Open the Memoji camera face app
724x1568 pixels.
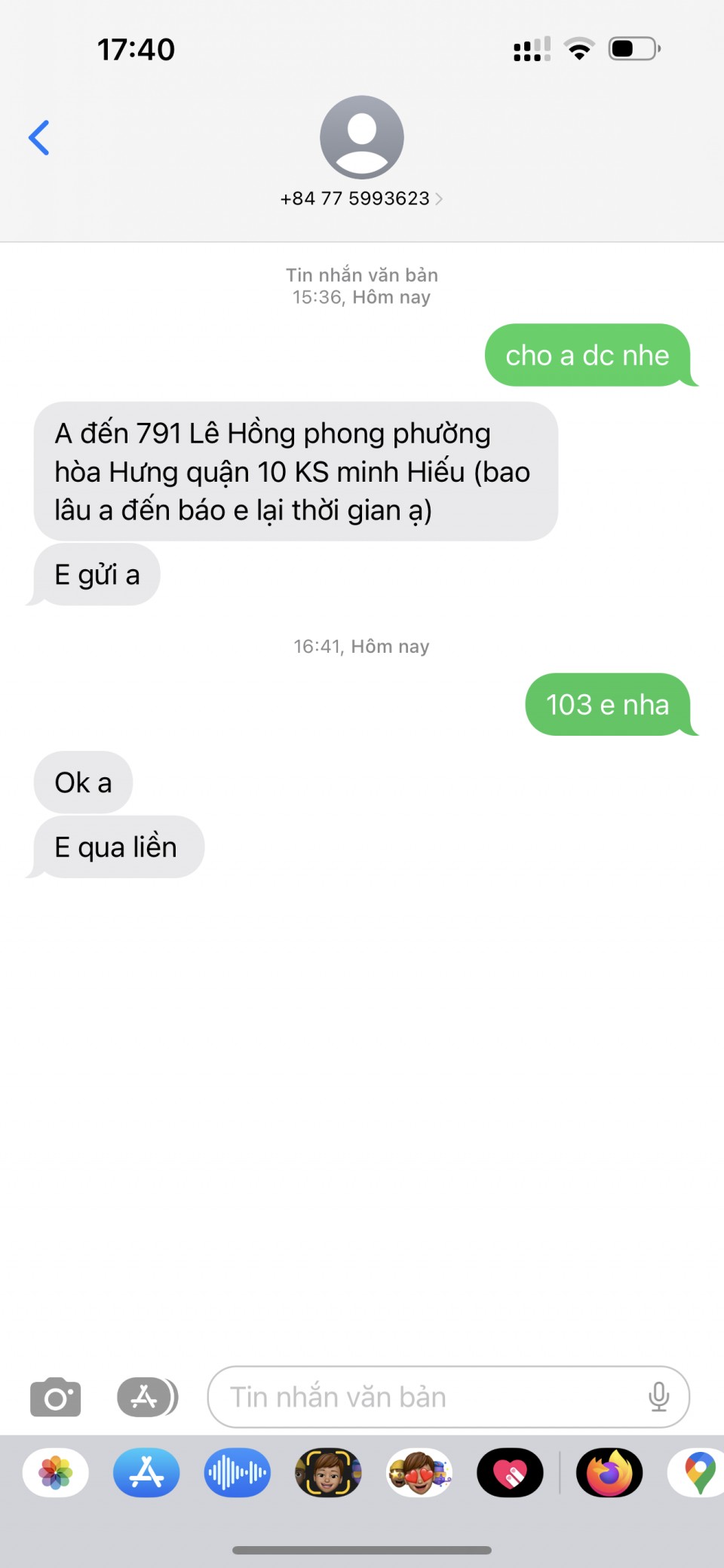[328, 1473]
